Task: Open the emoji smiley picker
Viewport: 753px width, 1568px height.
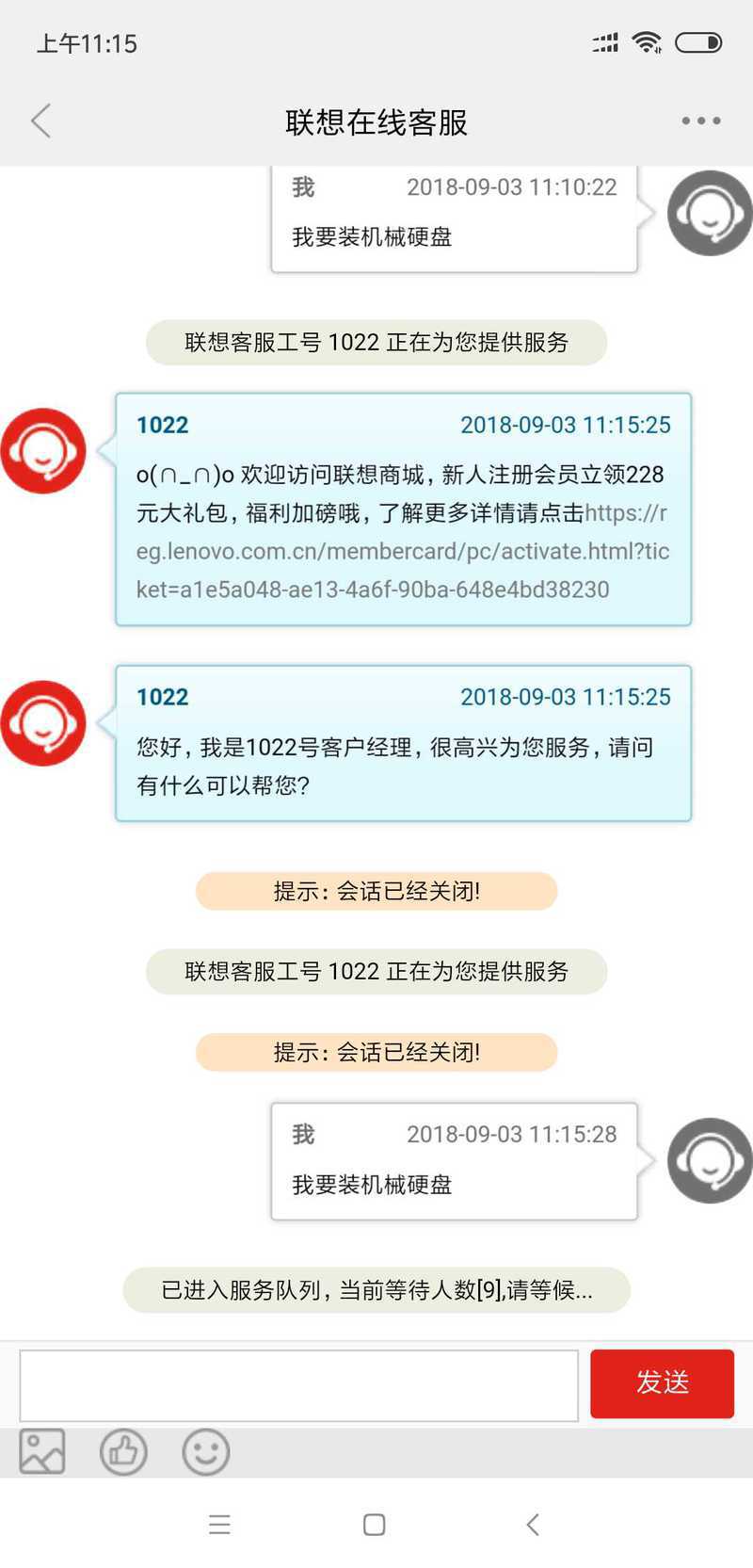Action: point(206,1451)
